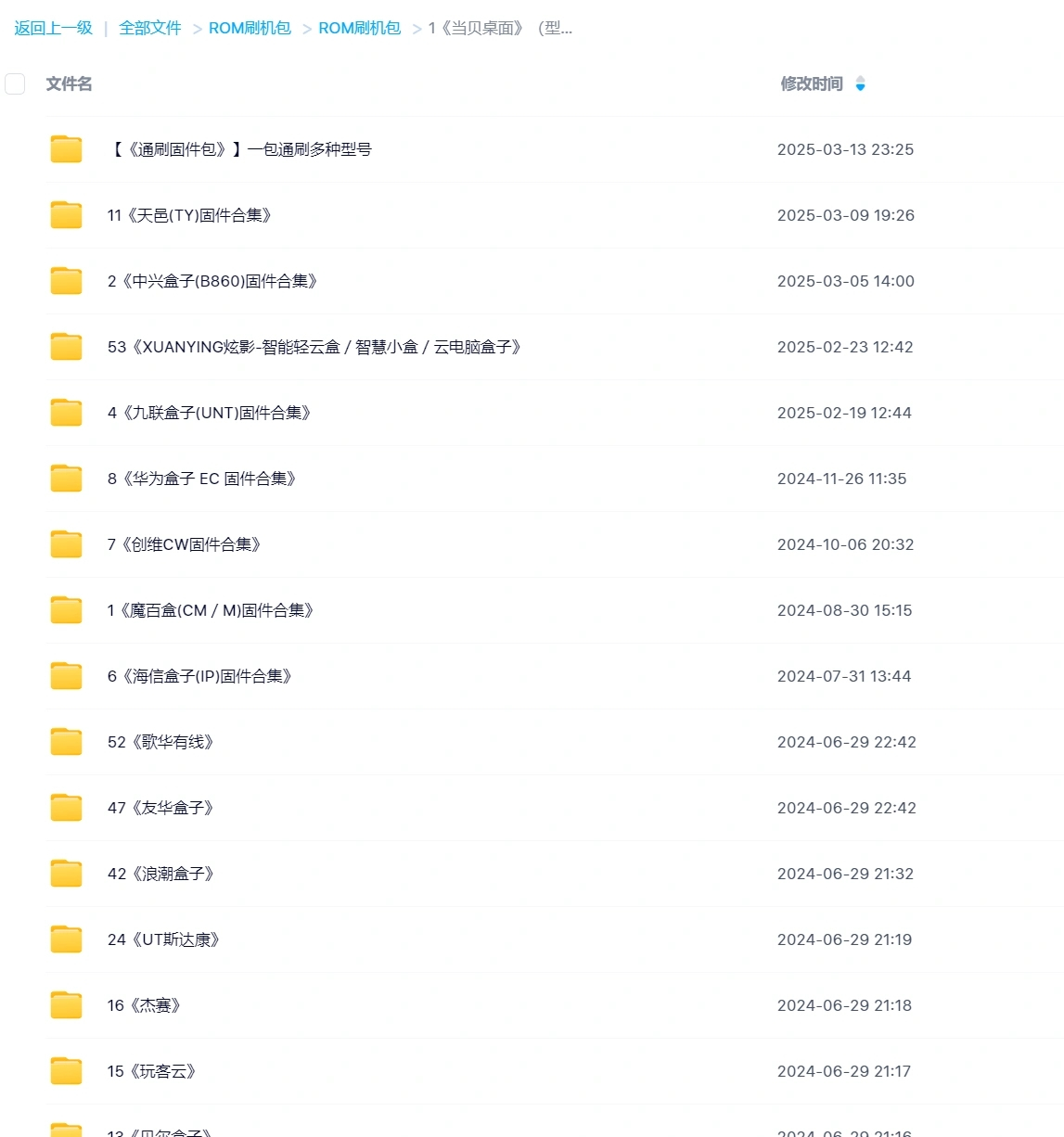Viewport: 1064px width, 1137px height.
Task: Open folder 16《杰赛》
Action: (x=144, y=1005)
